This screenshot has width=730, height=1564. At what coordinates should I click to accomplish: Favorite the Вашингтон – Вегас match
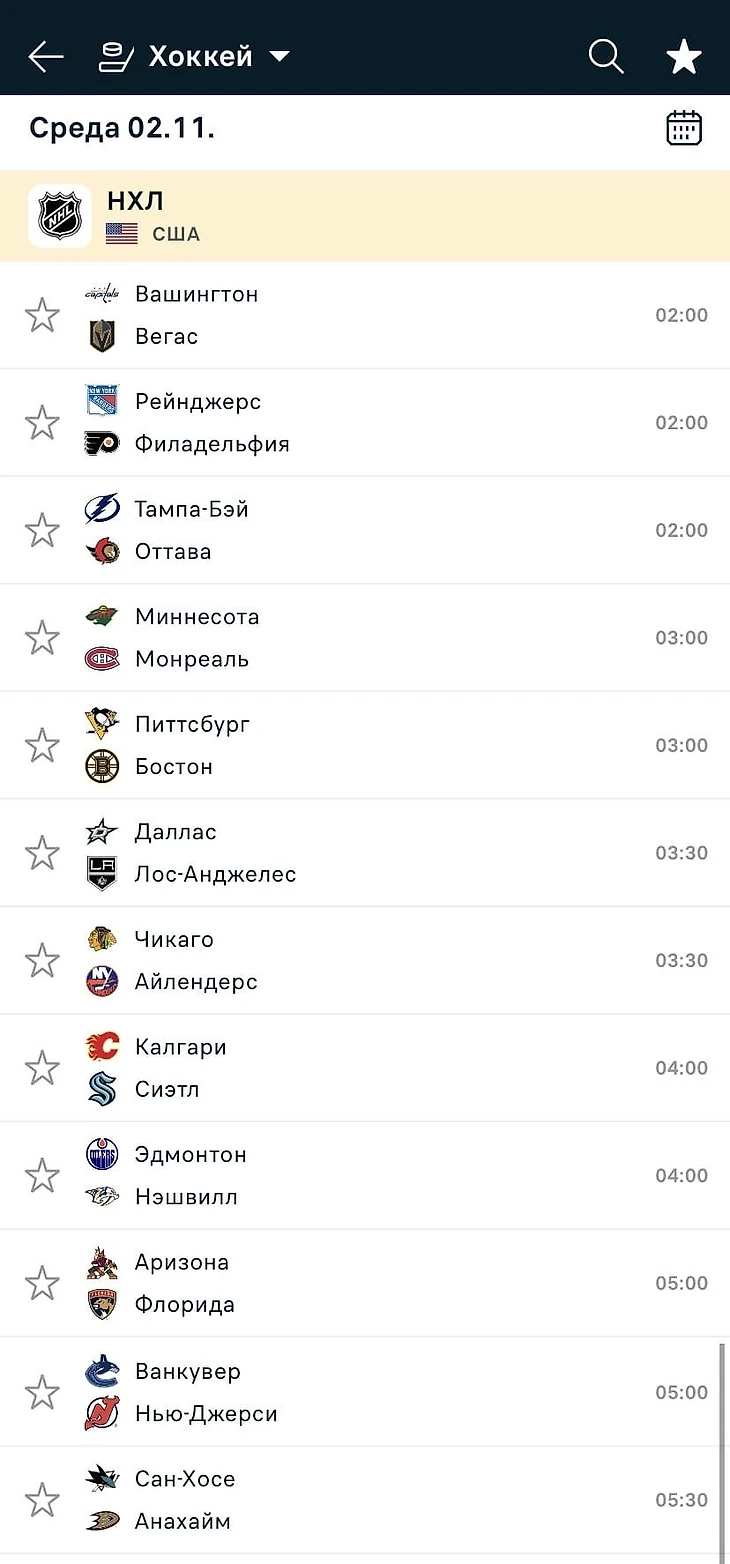[42, 315]
